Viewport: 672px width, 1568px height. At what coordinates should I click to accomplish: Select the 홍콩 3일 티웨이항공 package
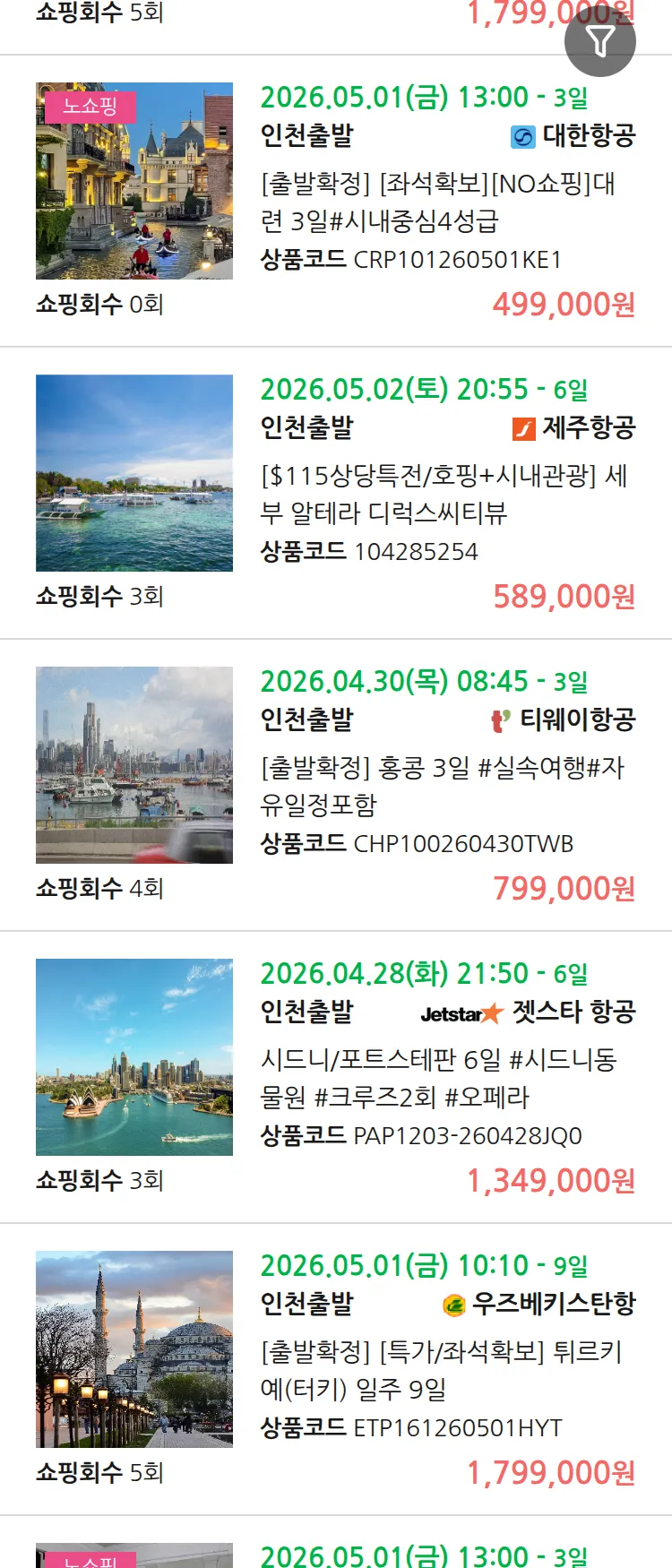(x=442, y=786)
